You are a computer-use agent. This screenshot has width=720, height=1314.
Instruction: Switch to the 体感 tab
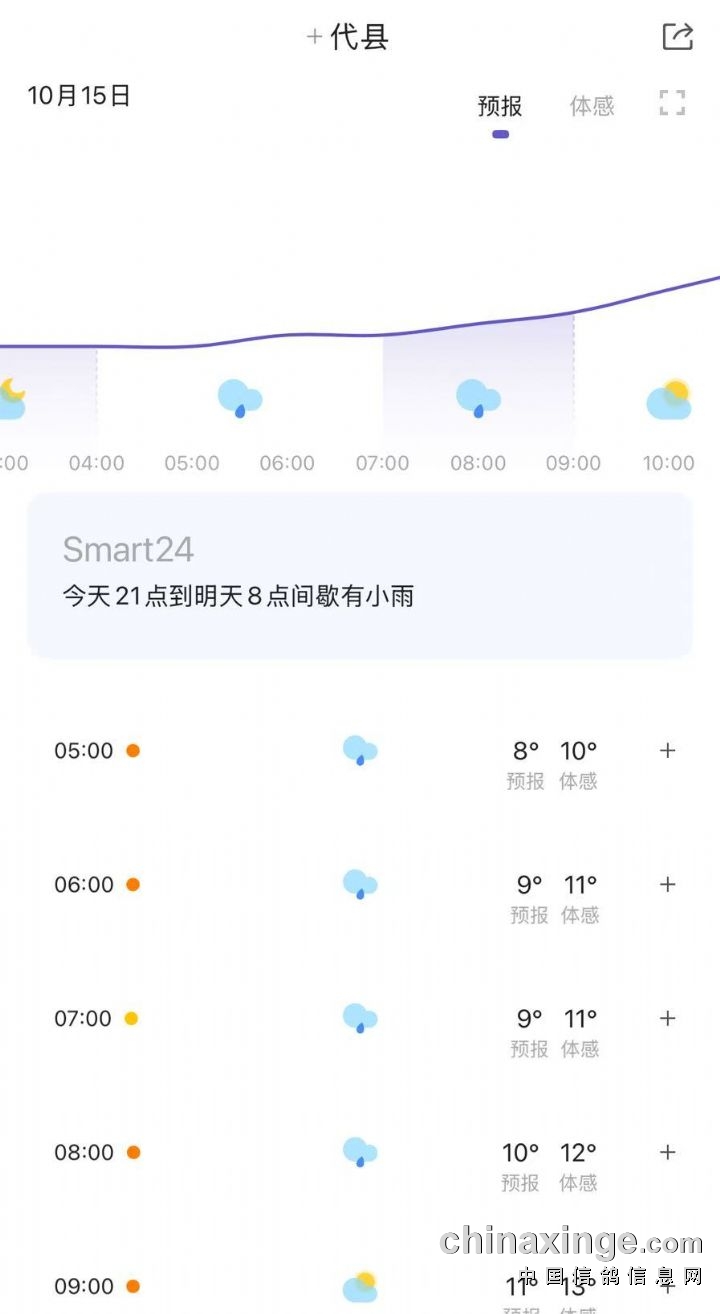(591, 106)
